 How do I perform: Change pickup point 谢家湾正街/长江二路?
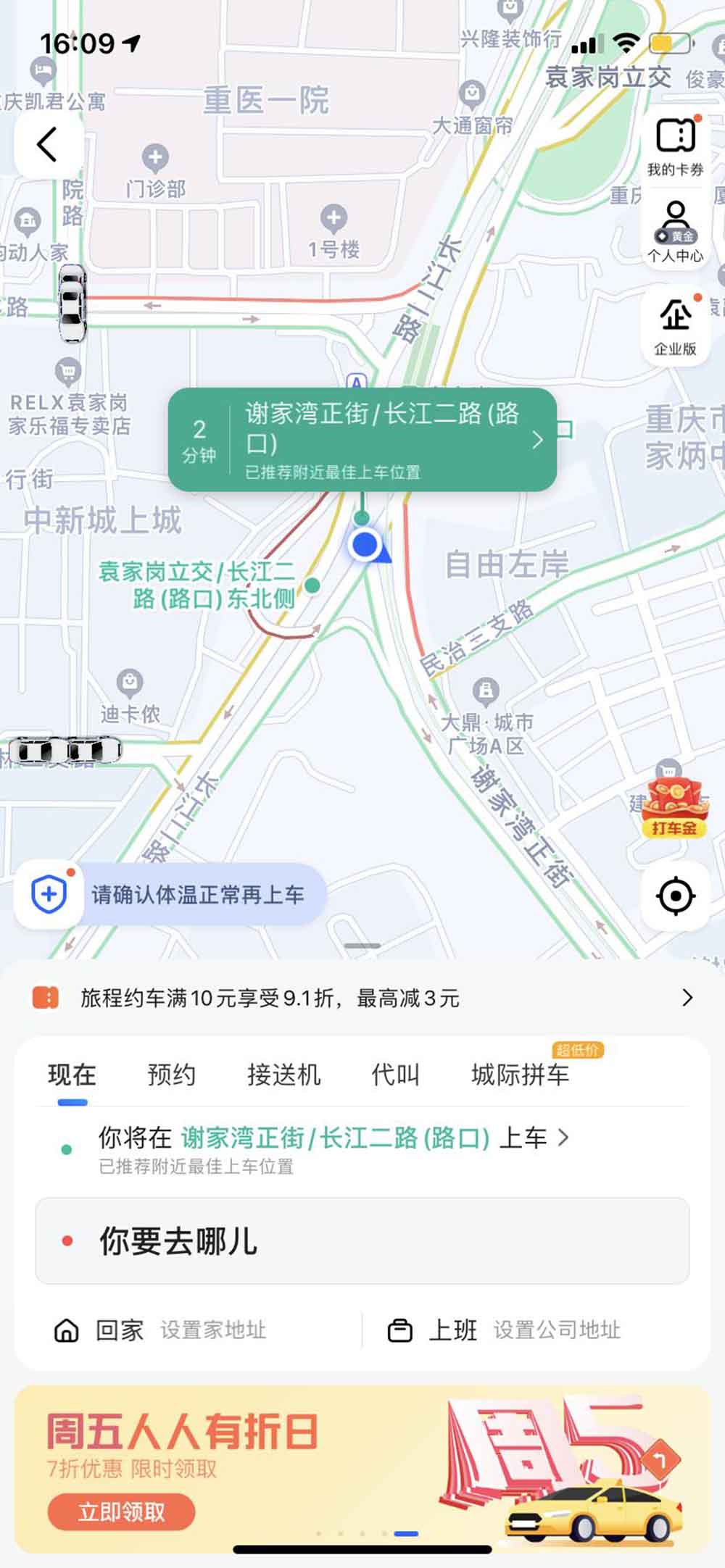coord(335,1138)
